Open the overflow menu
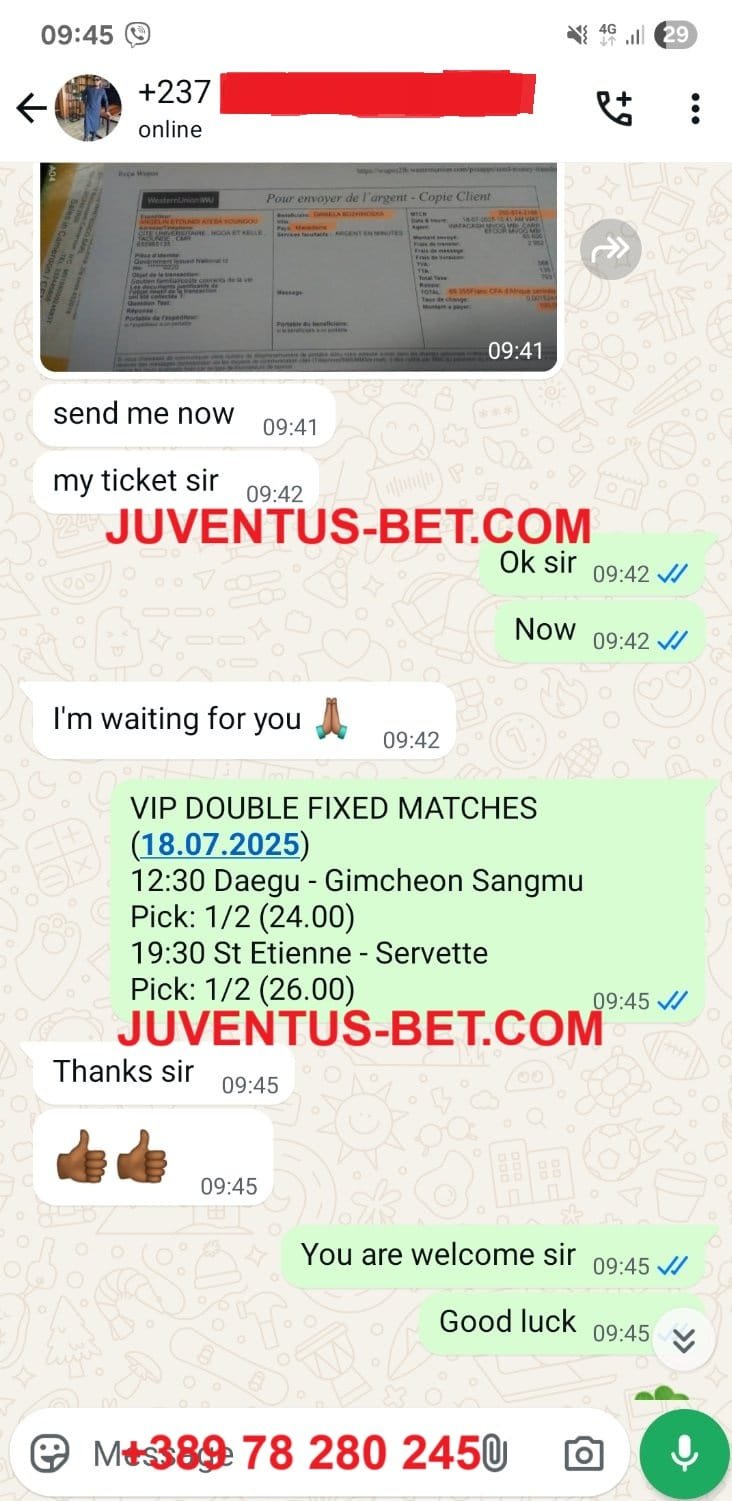 click(x=695, y=109)
